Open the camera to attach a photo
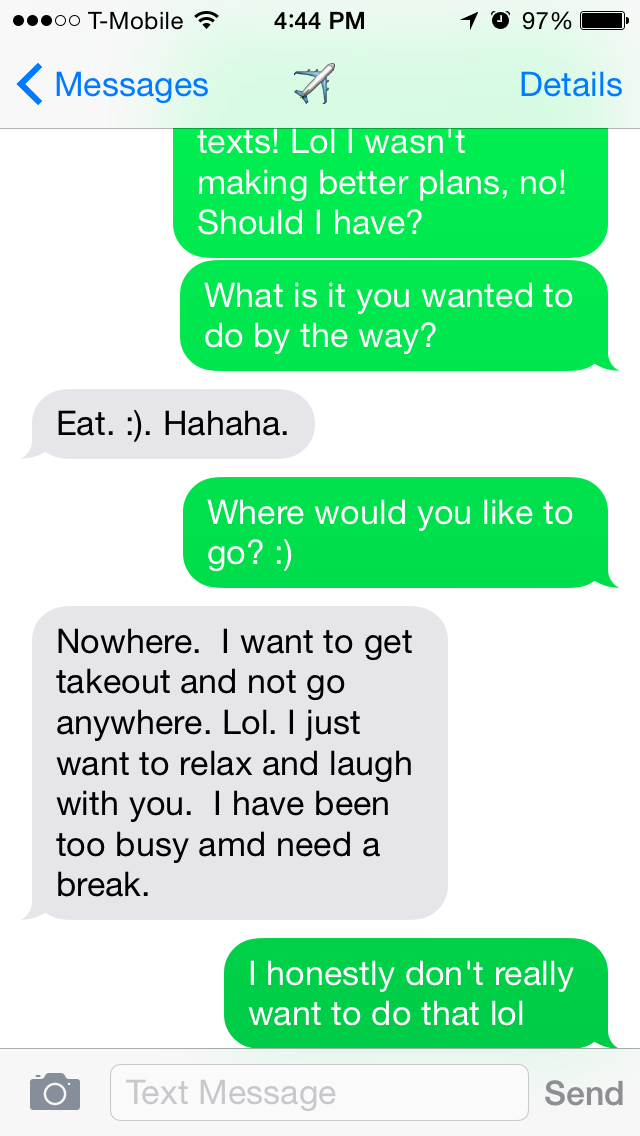Screen dimensions: 640x1136 click(54, 1092)
